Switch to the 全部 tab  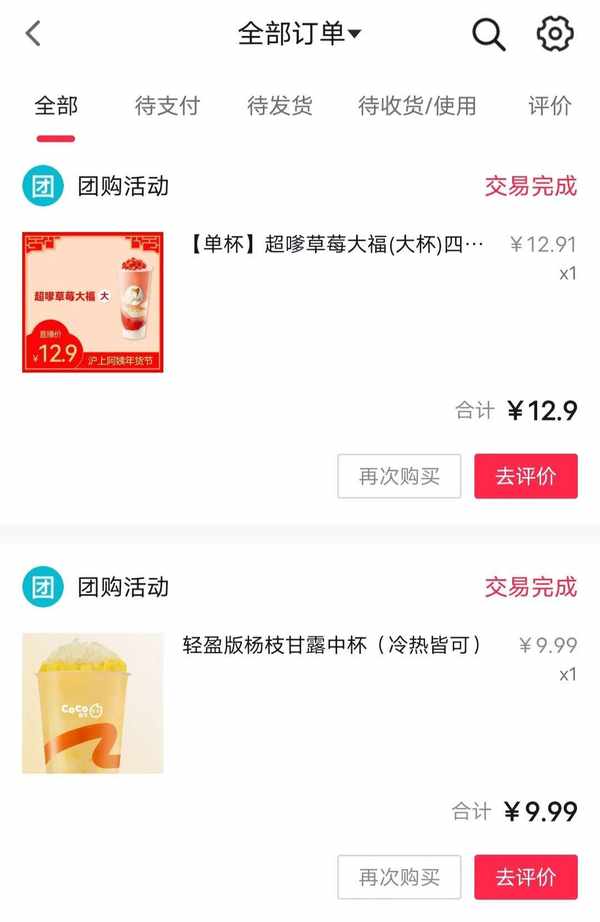click(x=56, y=106)
